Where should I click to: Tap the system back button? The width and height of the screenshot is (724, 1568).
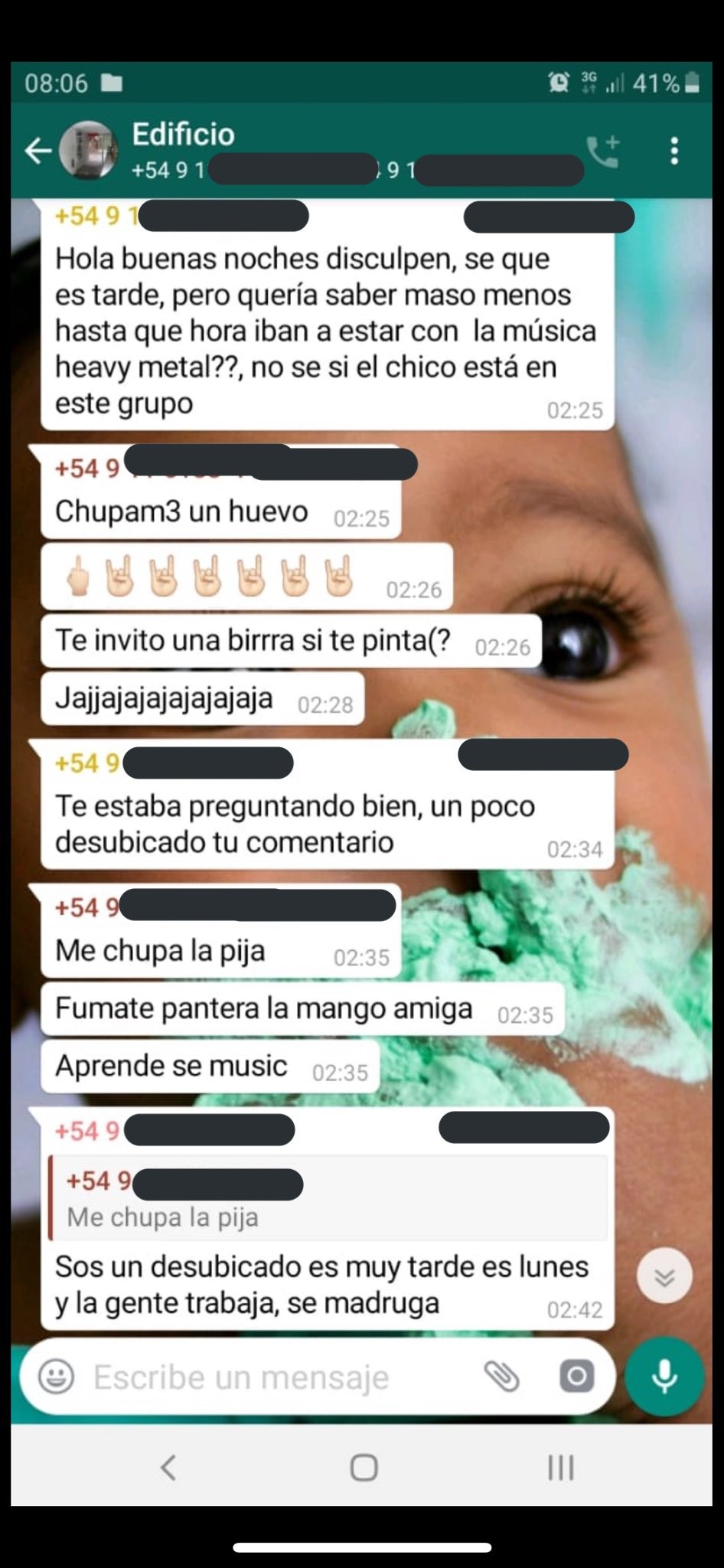168,1468
